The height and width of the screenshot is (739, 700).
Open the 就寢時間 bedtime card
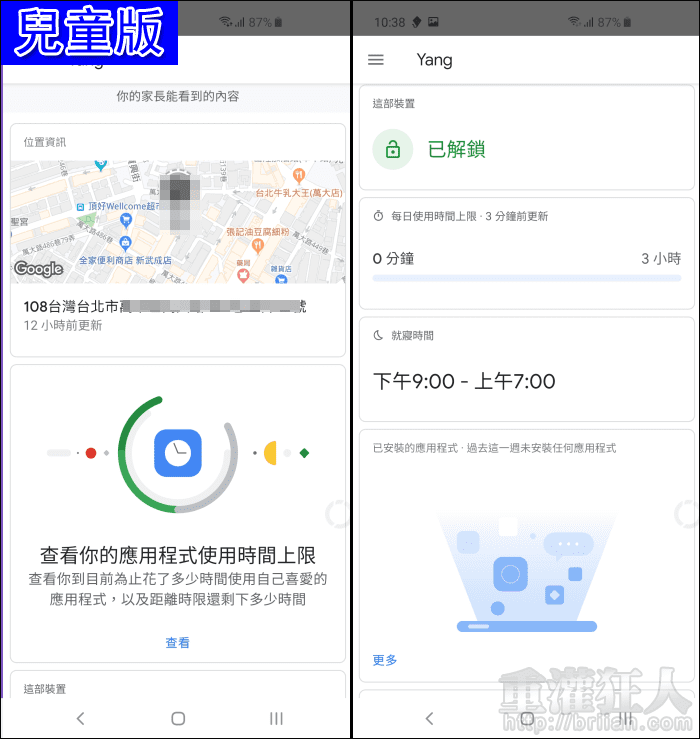[x=526, y=370]
